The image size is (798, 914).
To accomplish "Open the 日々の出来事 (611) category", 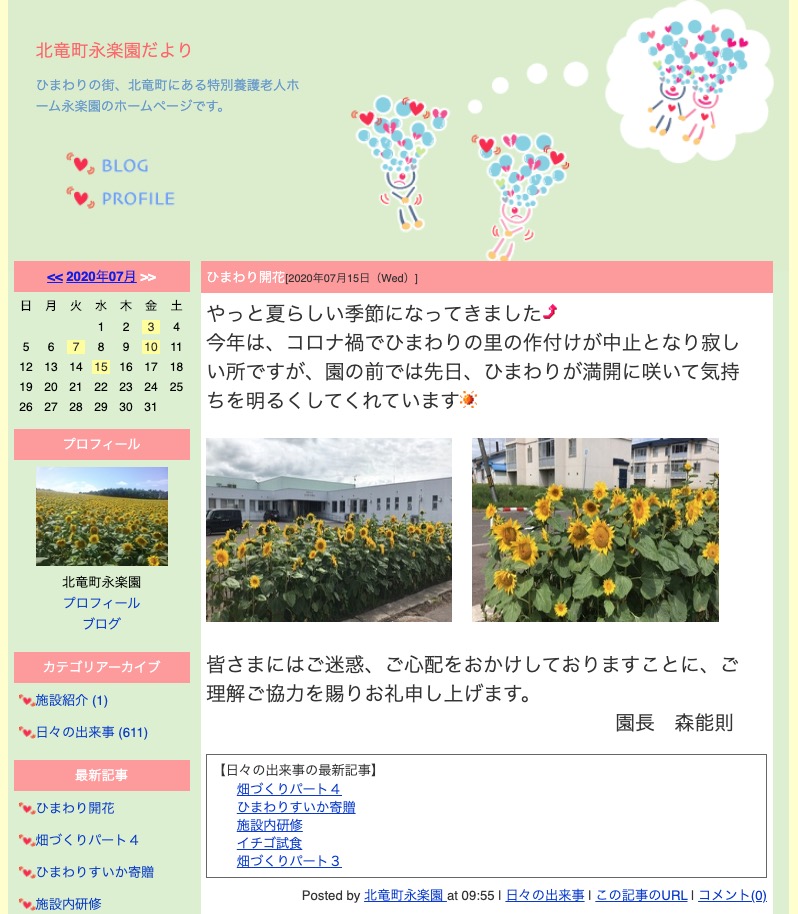I will click(91, 732).
